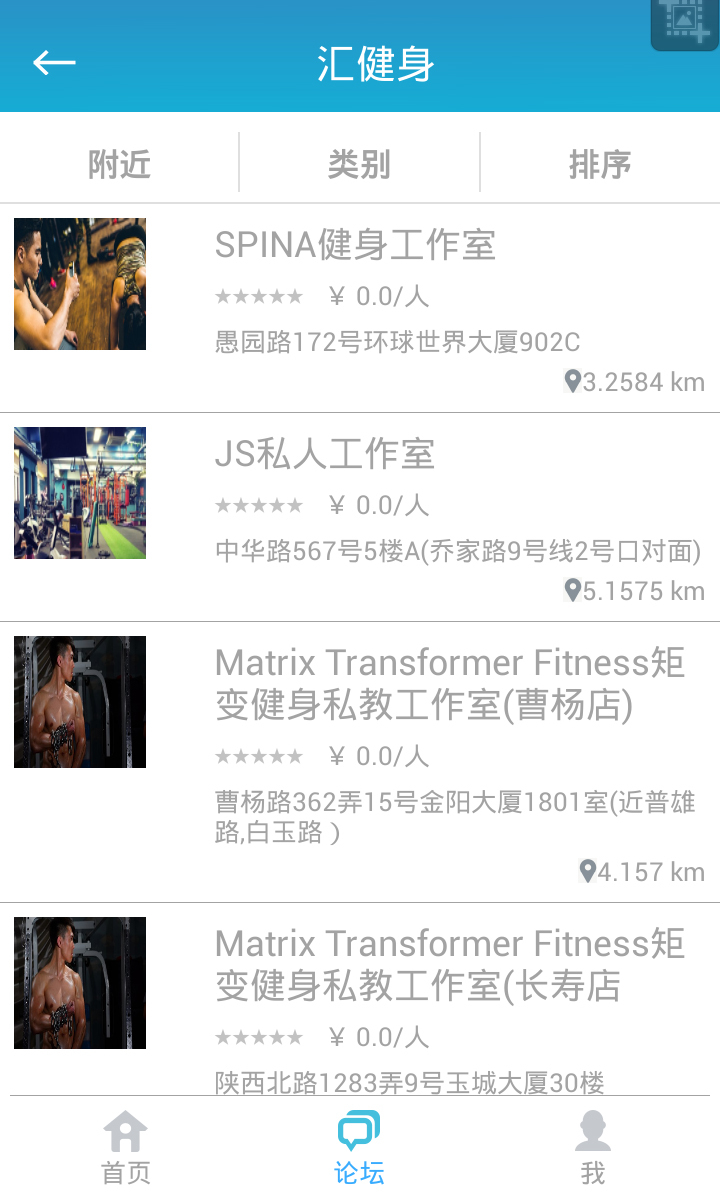The width and height of the screenshot is (720, 1200).
Task: Open the 附近 nearby filter
Action: click(x=119, y=163)
